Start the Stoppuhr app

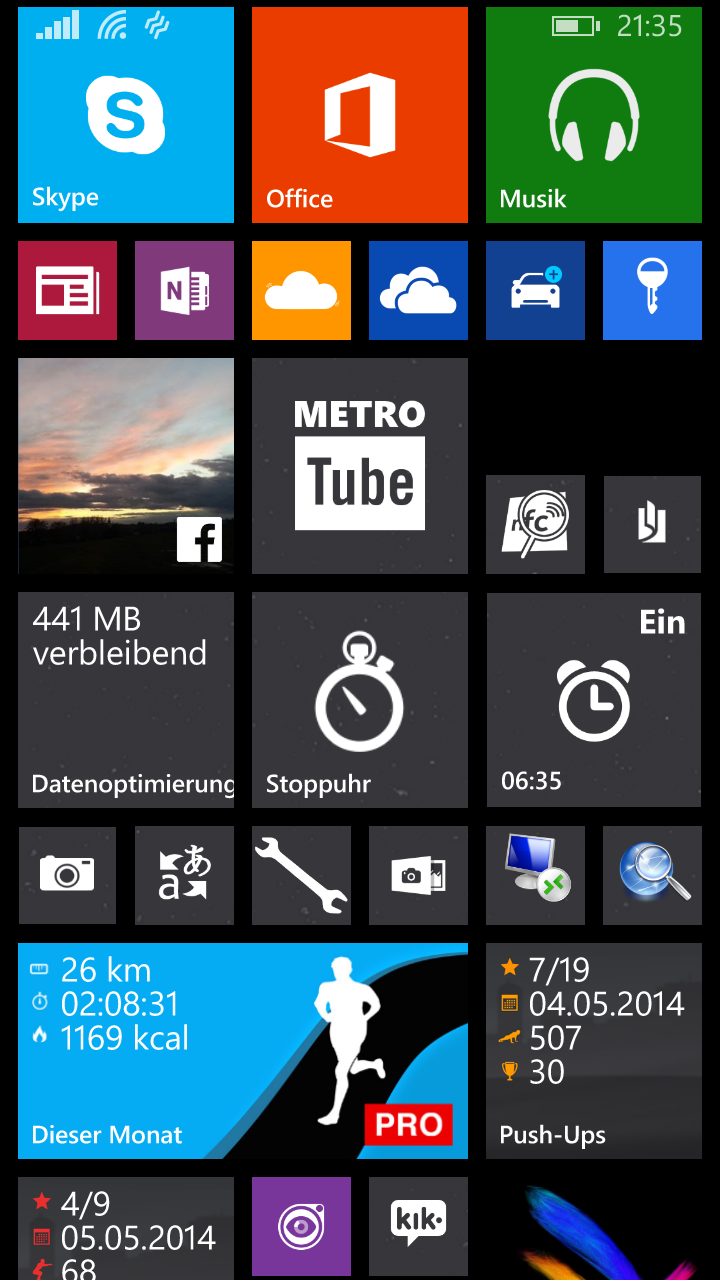pos(359,700)
